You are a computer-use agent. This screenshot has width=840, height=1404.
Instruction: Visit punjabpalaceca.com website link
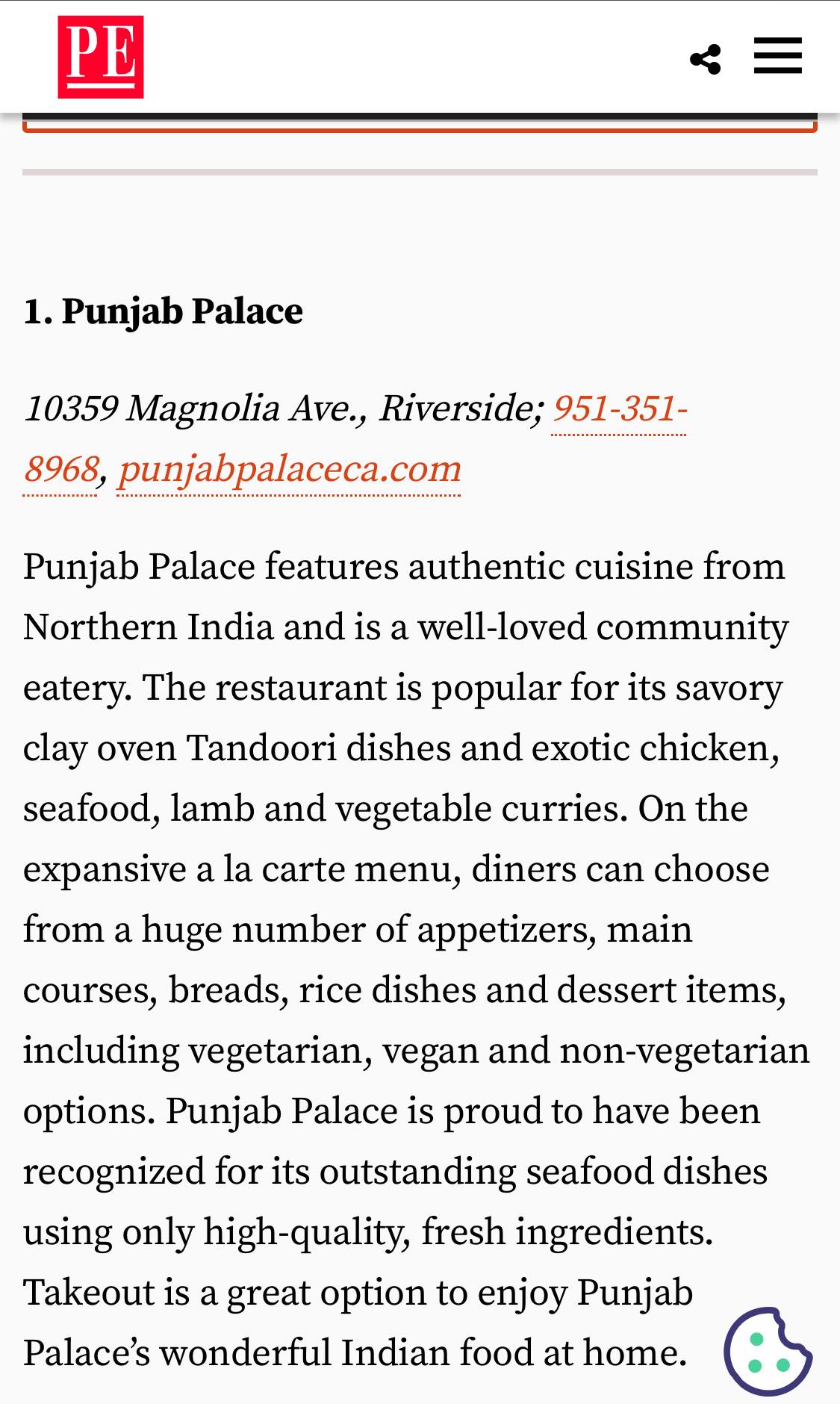coord(289,470)
